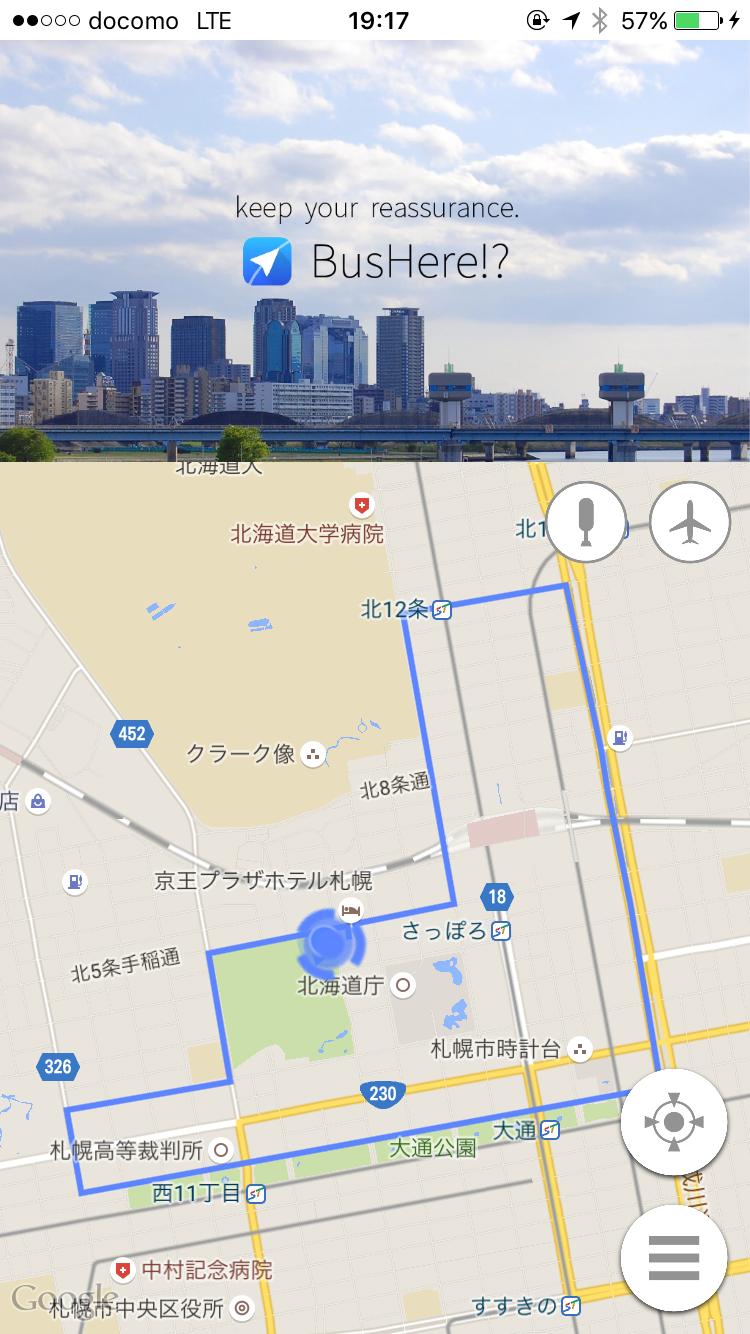The image size is (750, 1334).
Task: Tap the Google logo on the map
Action: point(62,1297)
